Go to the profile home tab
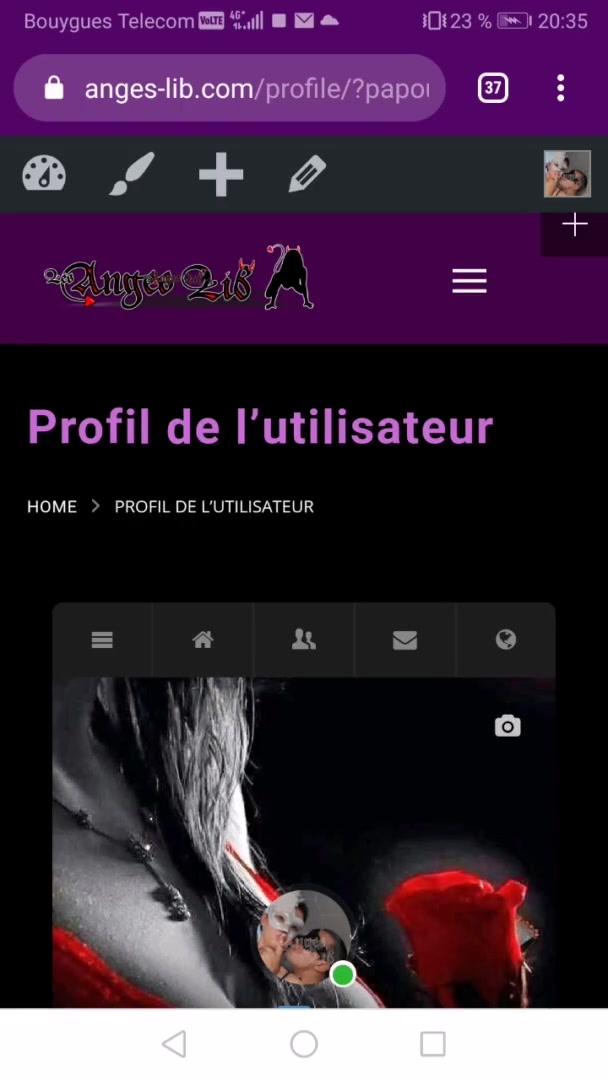 coord(203,640)
